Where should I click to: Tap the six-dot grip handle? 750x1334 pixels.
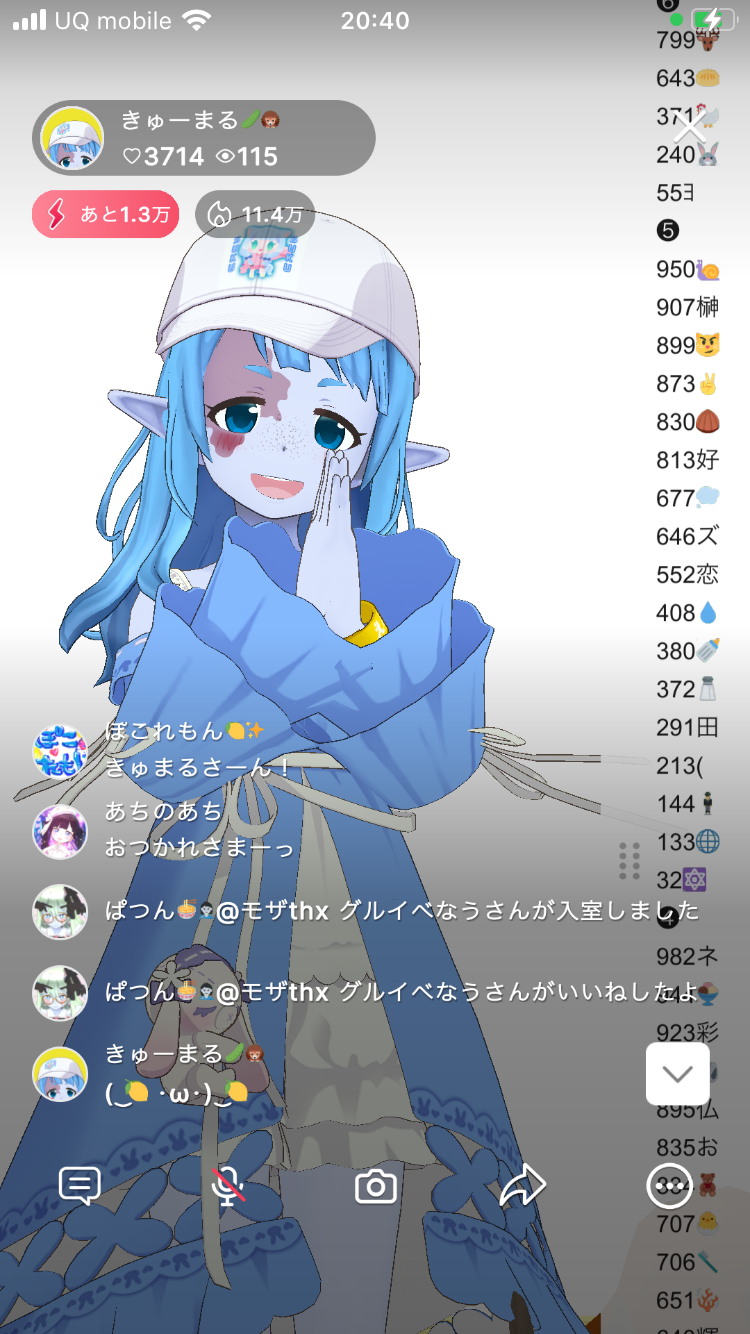tap(629, 860)
